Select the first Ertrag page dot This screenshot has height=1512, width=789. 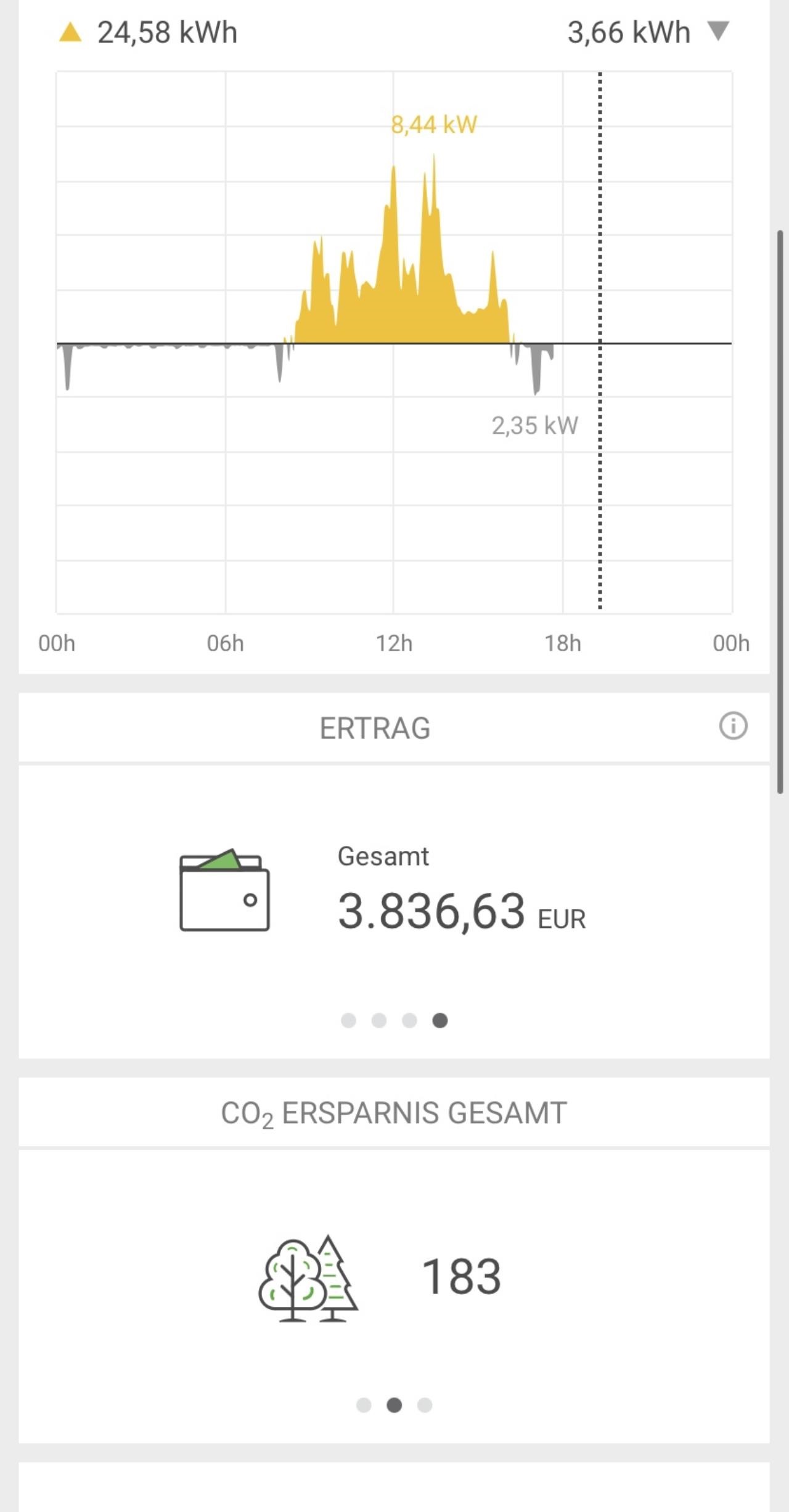click(348, 1020)
